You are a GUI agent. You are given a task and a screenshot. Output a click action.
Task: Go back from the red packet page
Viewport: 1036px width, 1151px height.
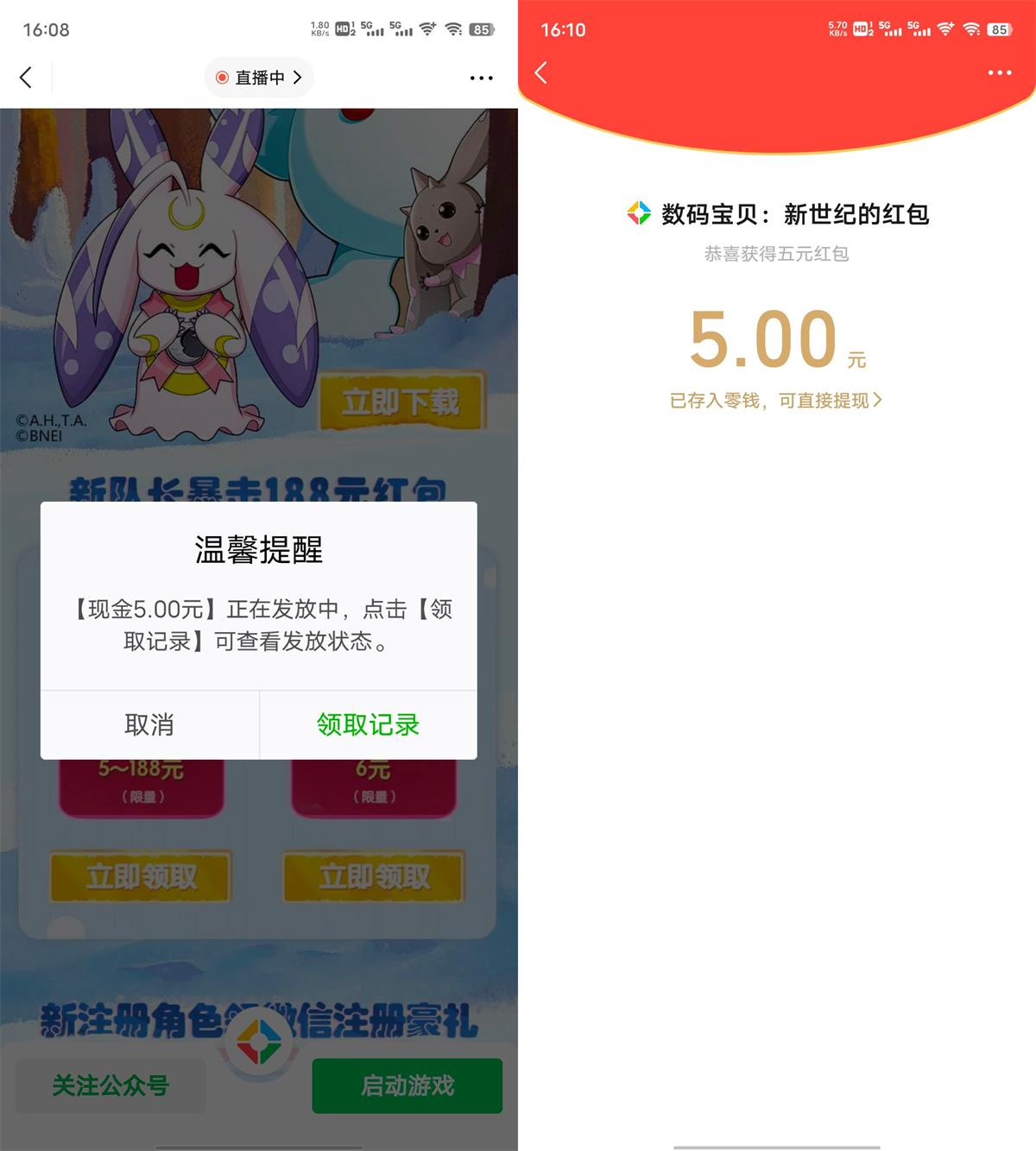[541, 73]
